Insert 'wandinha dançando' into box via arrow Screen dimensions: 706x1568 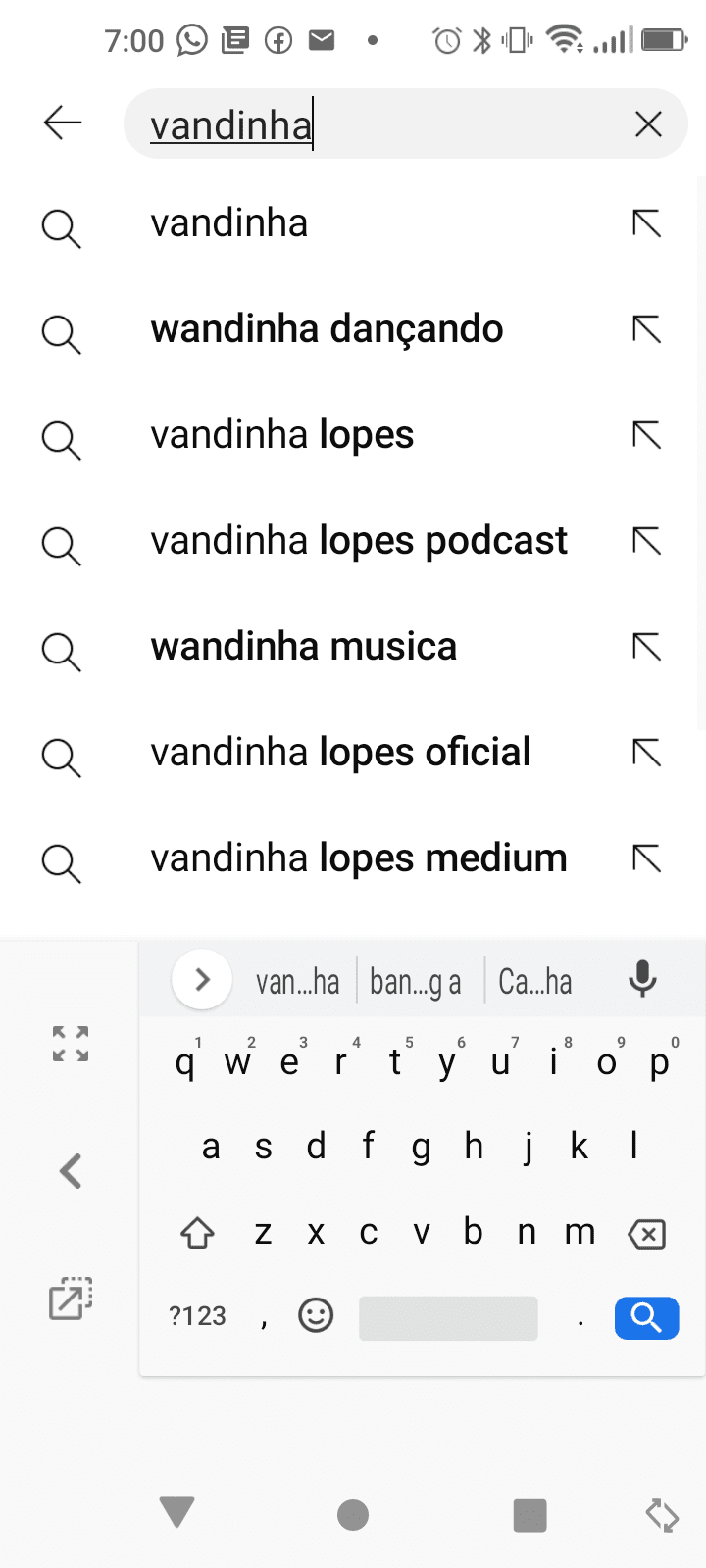[647, 329]
